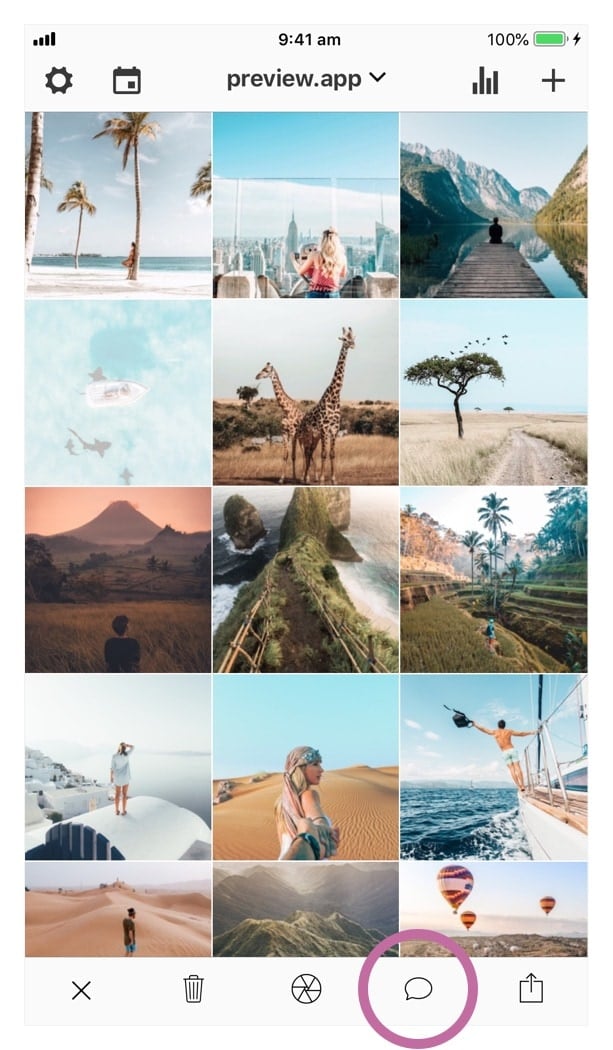View the analytics bar chart
This screenshot has width=613, height=1050.
pyautogui.click(x=485, y=81)
